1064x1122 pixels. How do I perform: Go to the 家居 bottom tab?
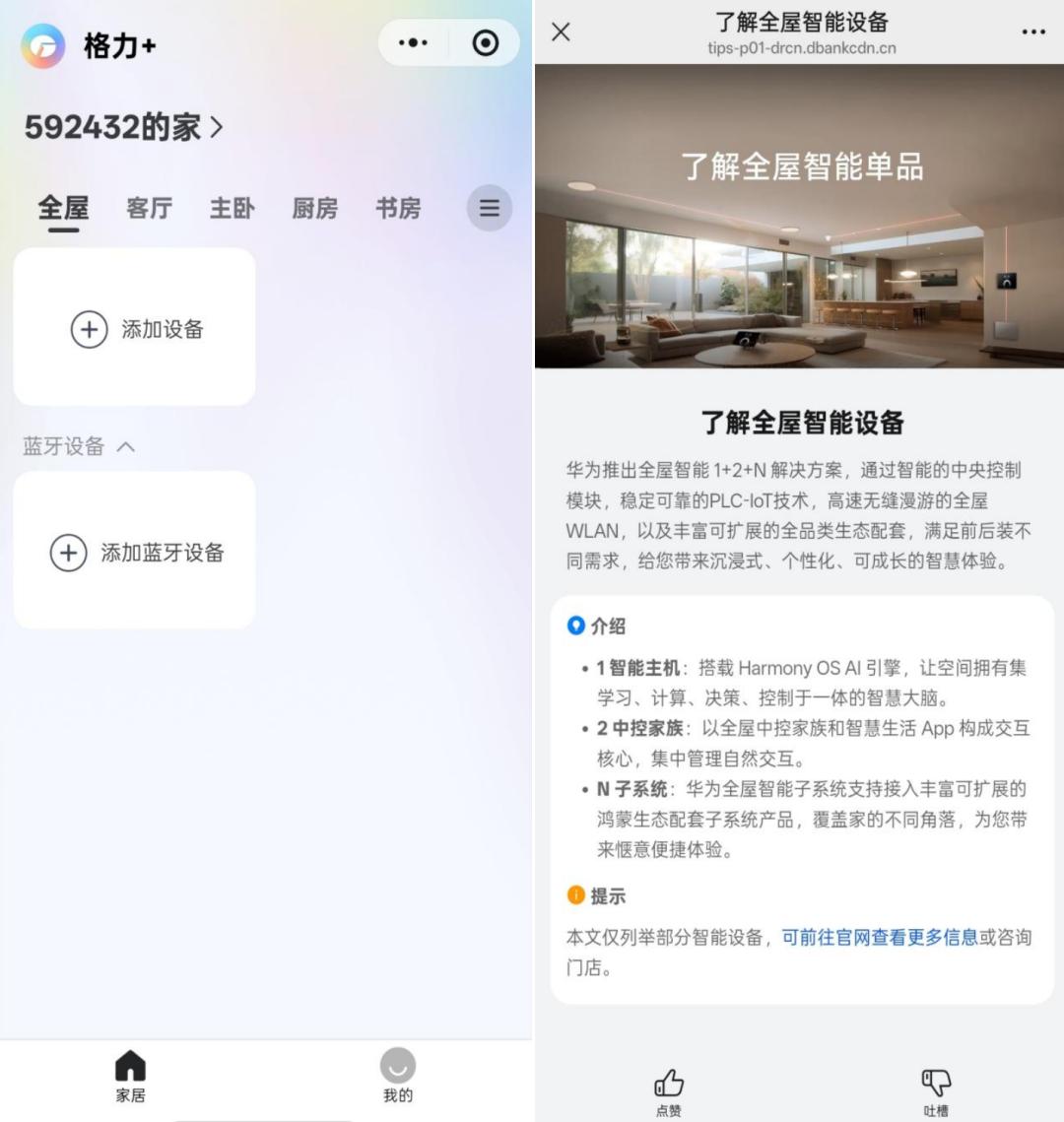130,1076
